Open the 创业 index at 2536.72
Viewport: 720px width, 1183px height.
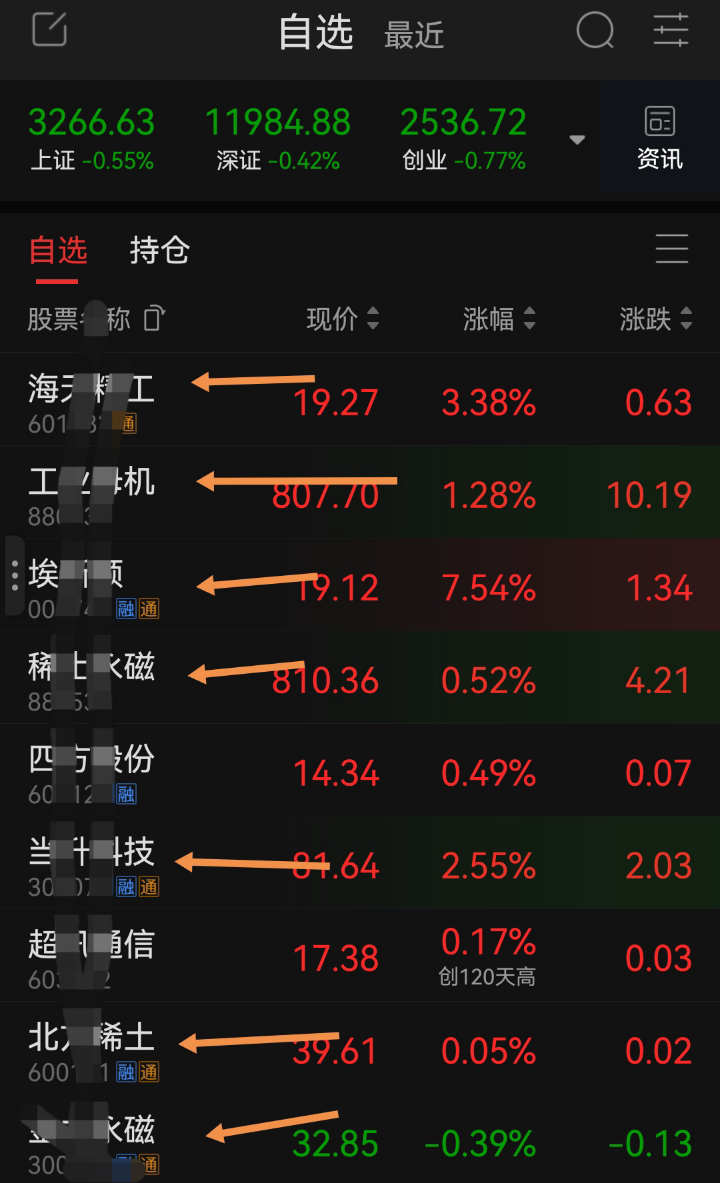(x=463, y=139)
